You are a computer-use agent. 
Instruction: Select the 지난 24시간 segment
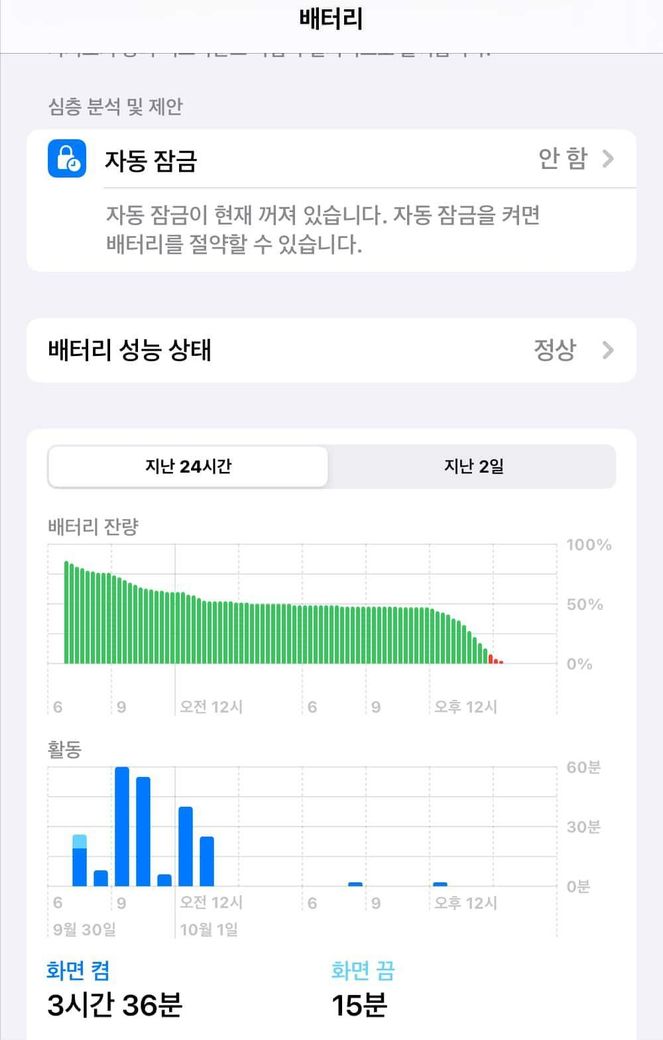[x=188, y=466]
